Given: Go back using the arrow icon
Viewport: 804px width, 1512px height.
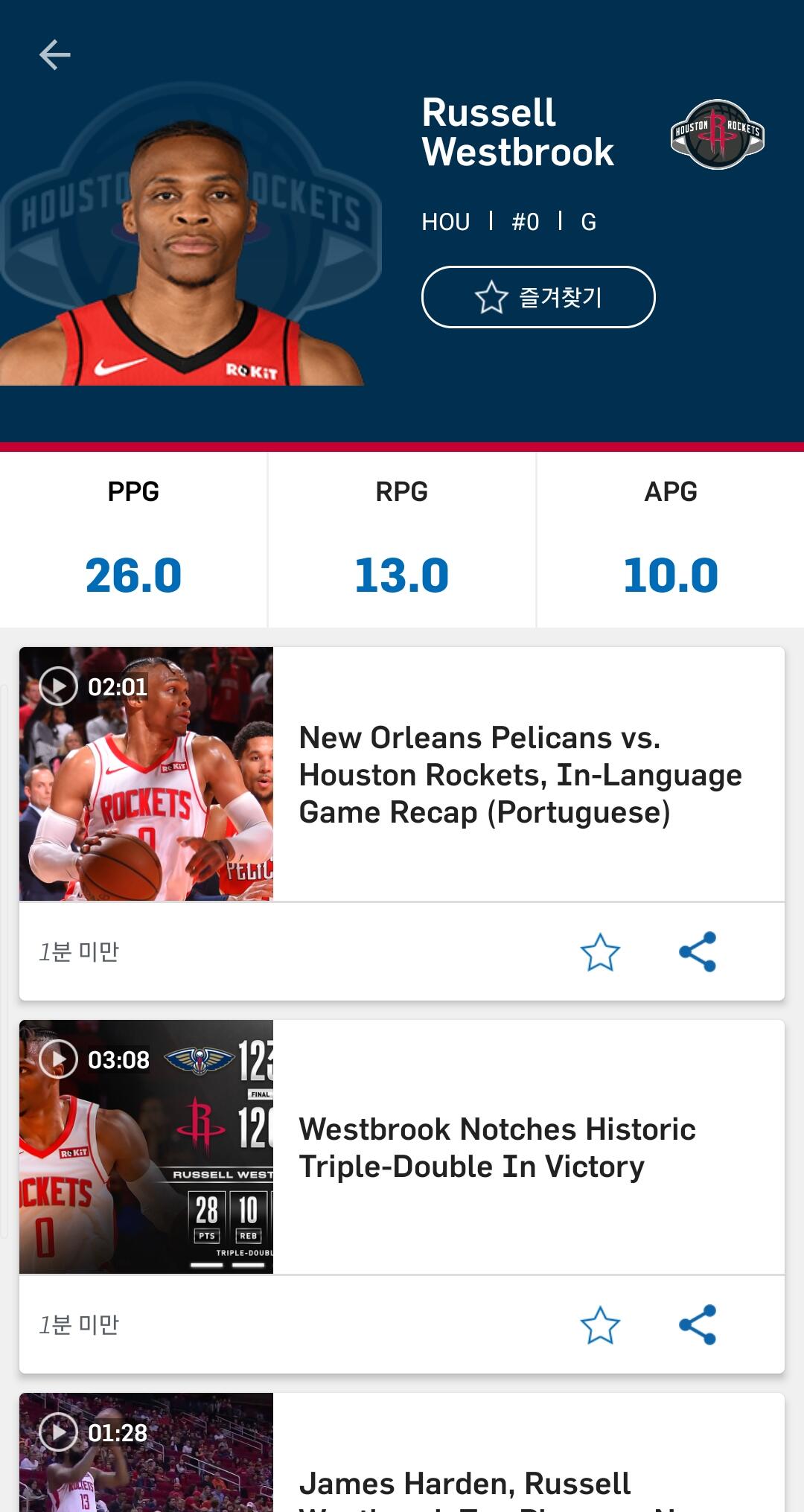Looking at the screenshot, I should click(x=54, y=55).
